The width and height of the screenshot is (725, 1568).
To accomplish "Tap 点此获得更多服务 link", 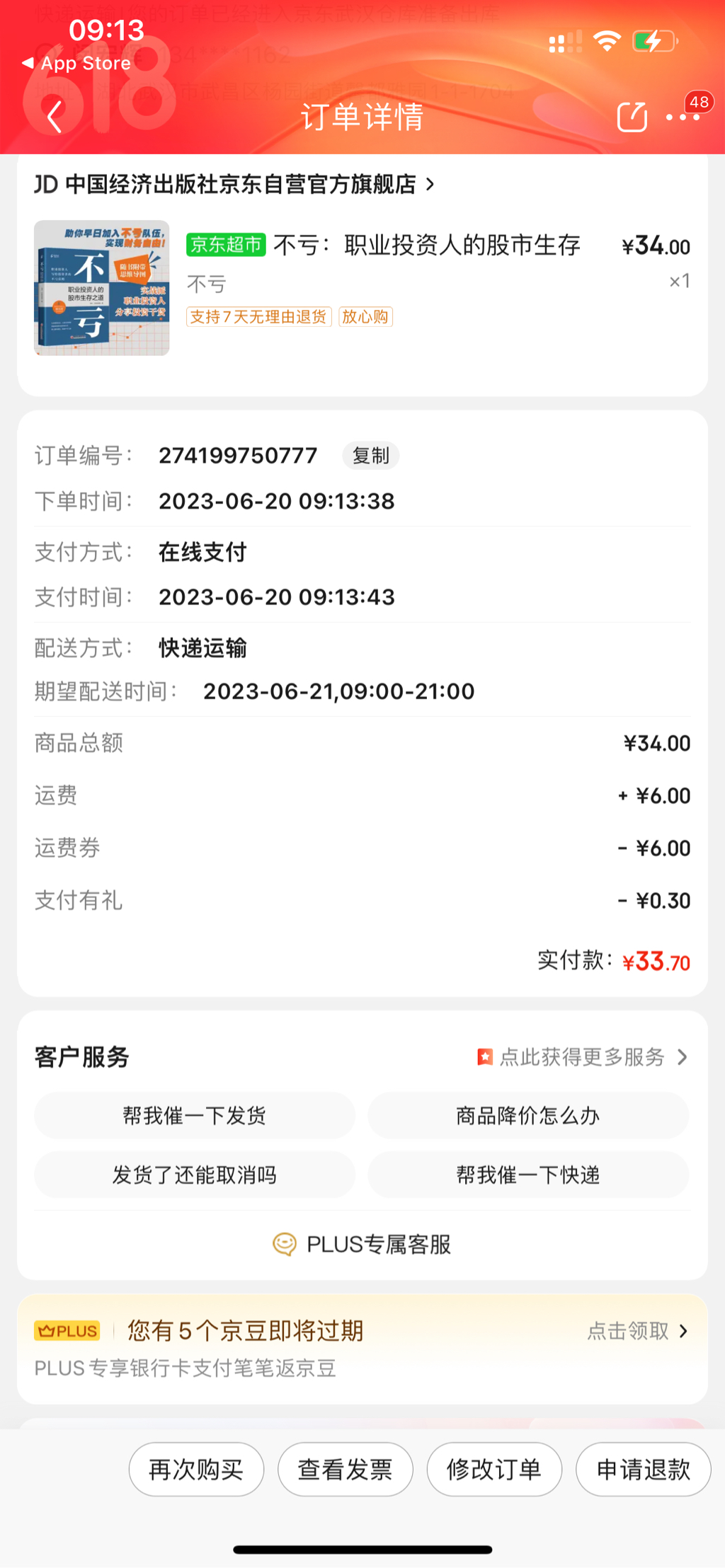I will [582, 1057].
